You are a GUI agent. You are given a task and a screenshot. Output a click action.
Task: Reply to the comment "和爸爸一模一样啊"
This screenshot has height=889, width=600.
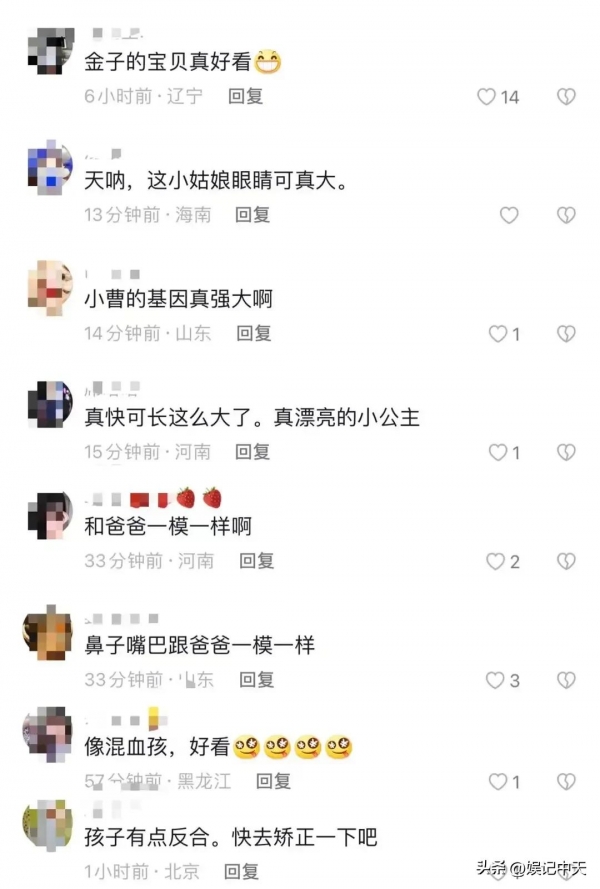(x=256, y=561)
